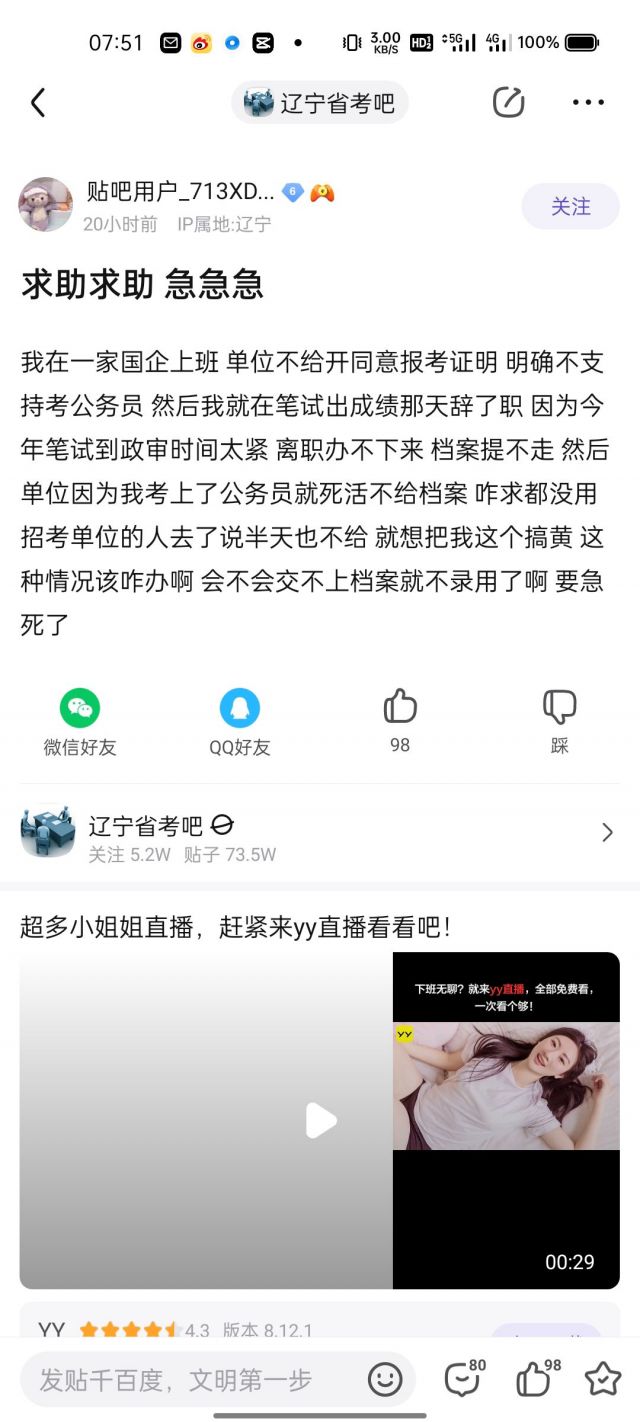This screenshot has height=1422, width=640.
Task: Open the emoji picker
Action: (385, 1380)
